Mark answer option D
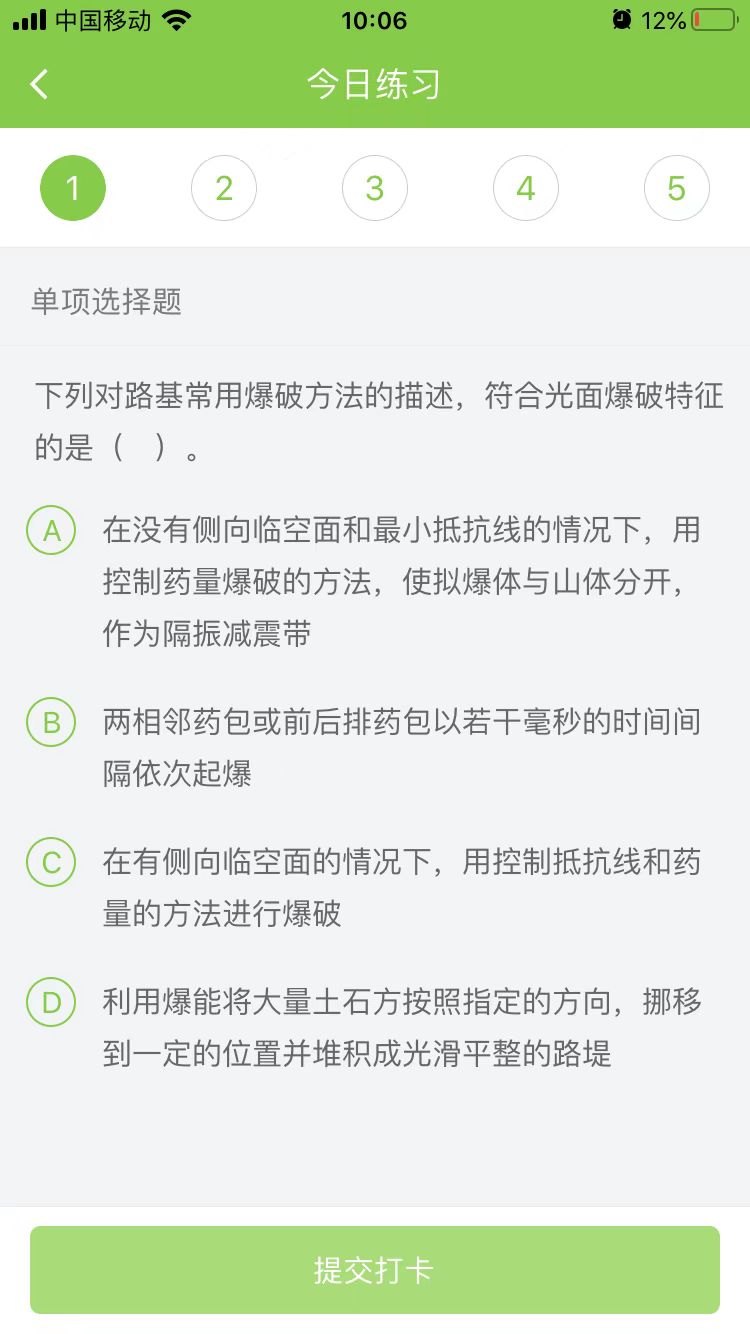 51,1002
